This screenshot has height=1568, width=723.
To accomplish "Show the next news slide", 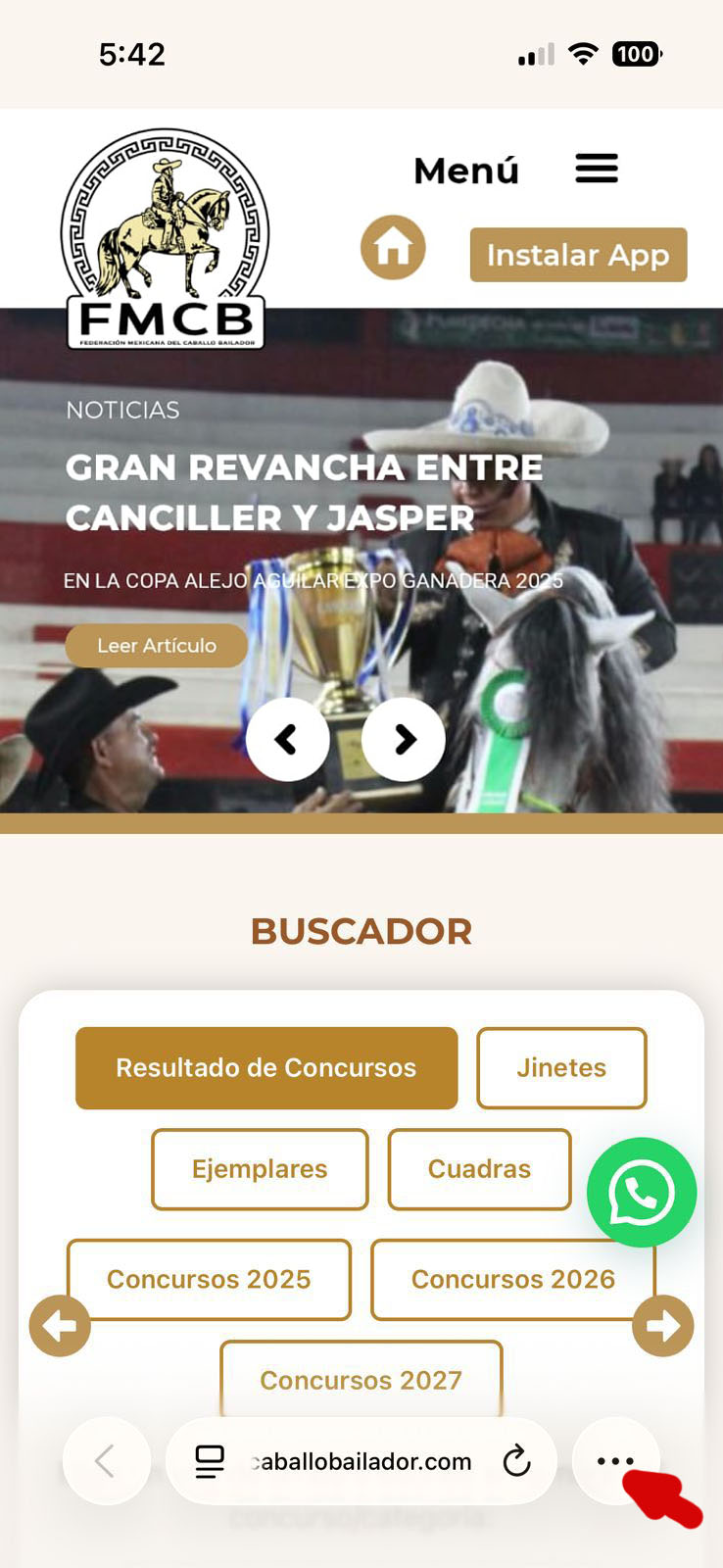I will point(404,739).
